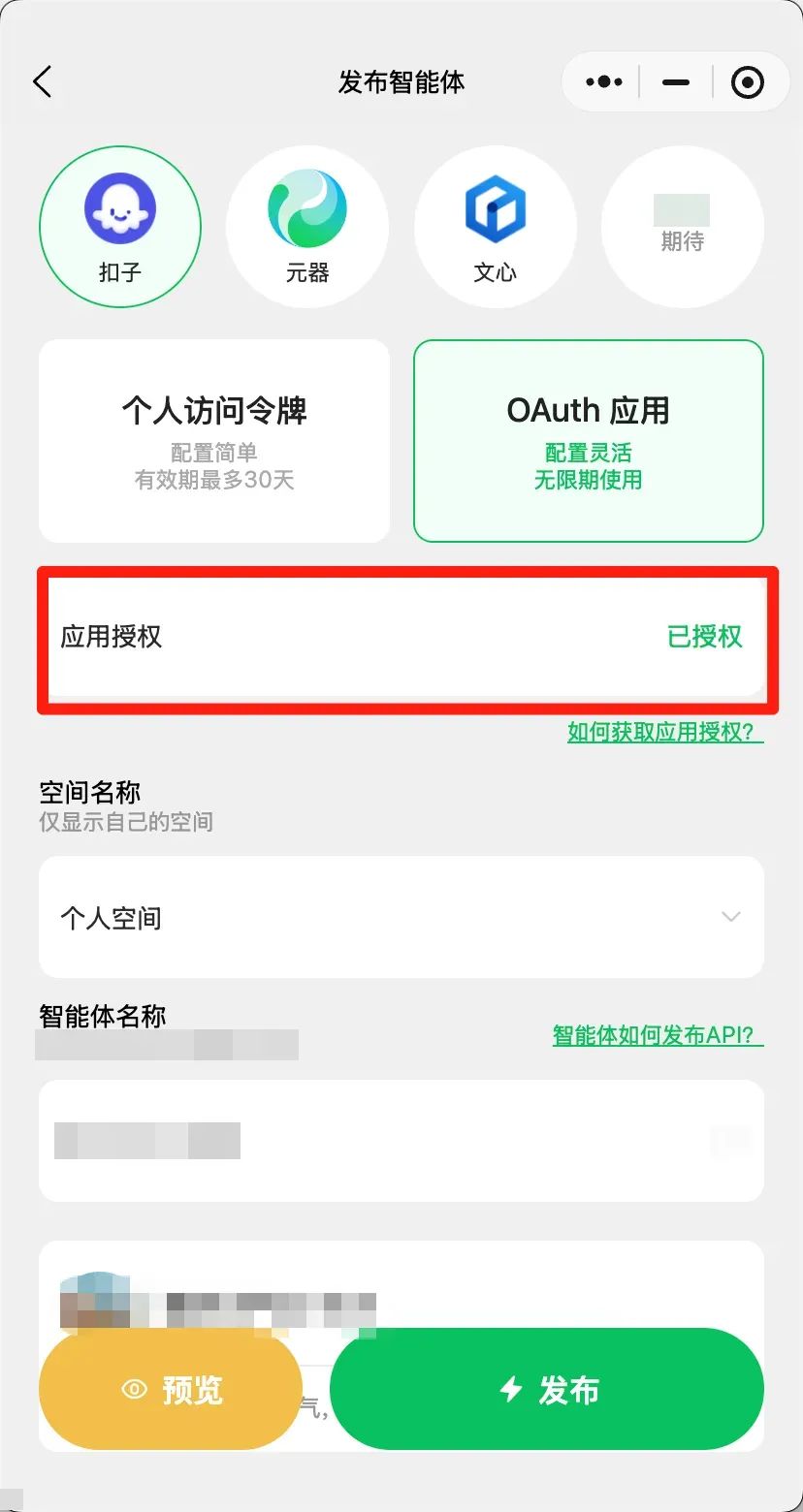803x1512 pixels.
Task: Tap the 发布 button
Action: [x=547, y=1390]
